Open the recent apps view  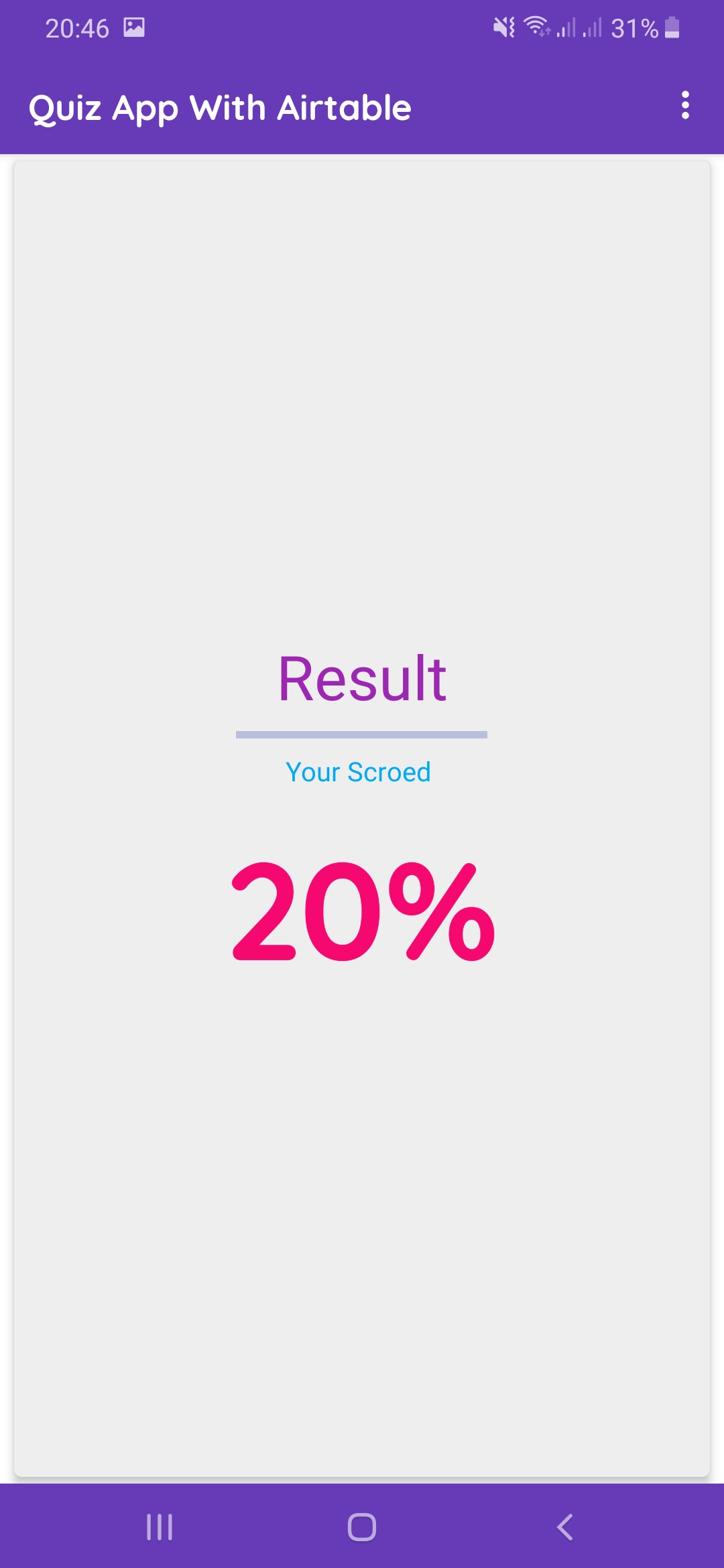click(160, 1527)
